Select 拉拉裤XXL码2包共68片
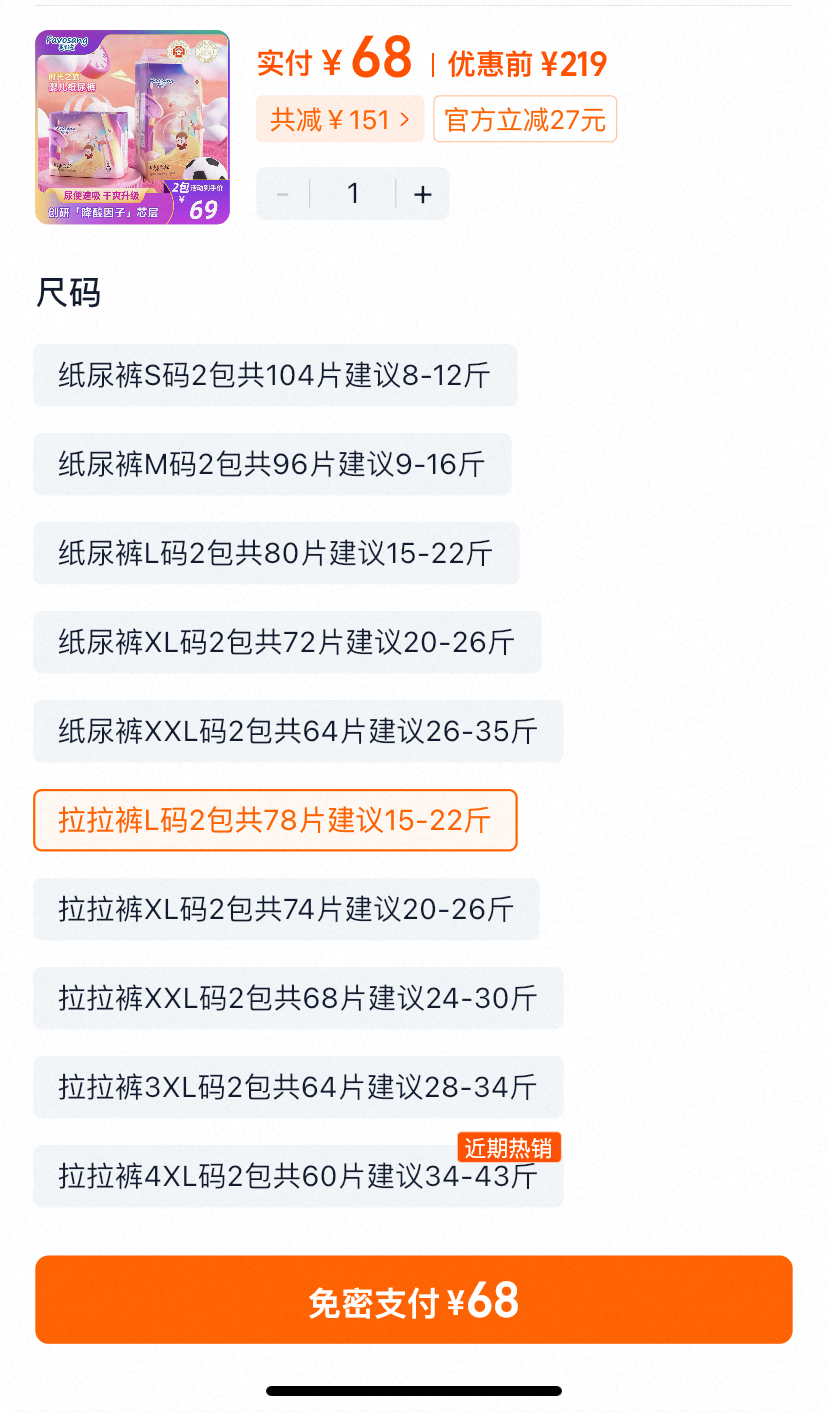This screenshot has height=1412, width=828. coord(298,998)
